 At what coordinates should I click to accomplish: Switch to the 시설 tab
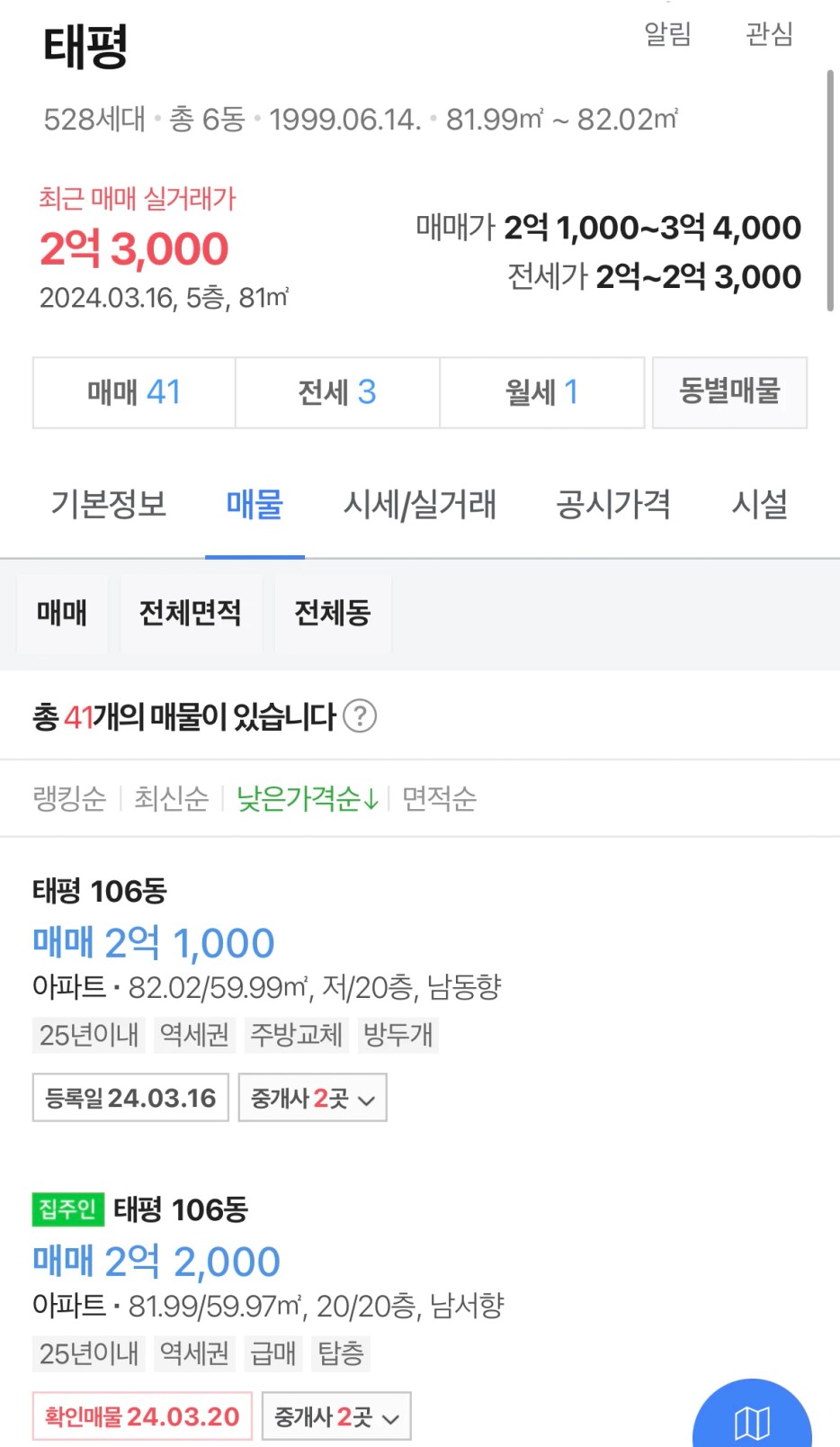(x=760, y=504)
